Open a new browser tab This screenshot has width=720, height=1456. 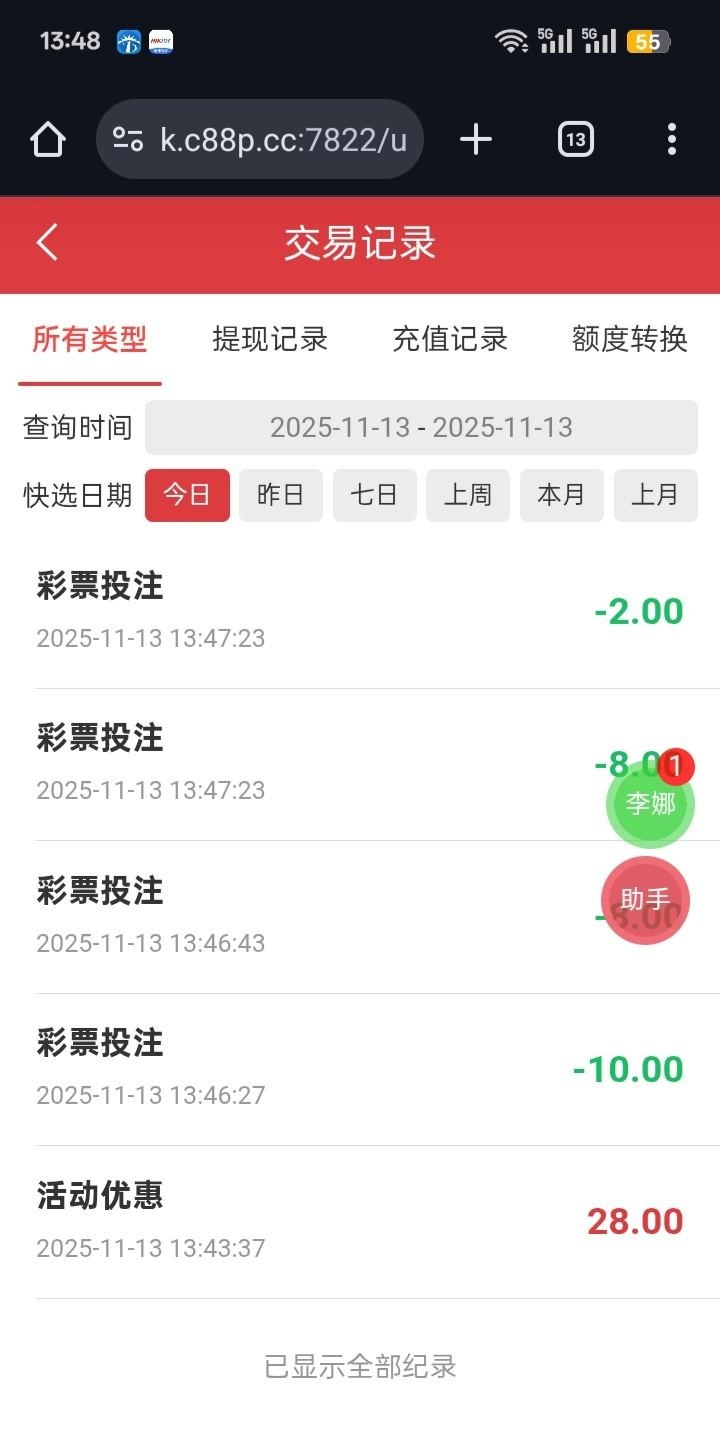pyautogui.click(x=476, y=140)
